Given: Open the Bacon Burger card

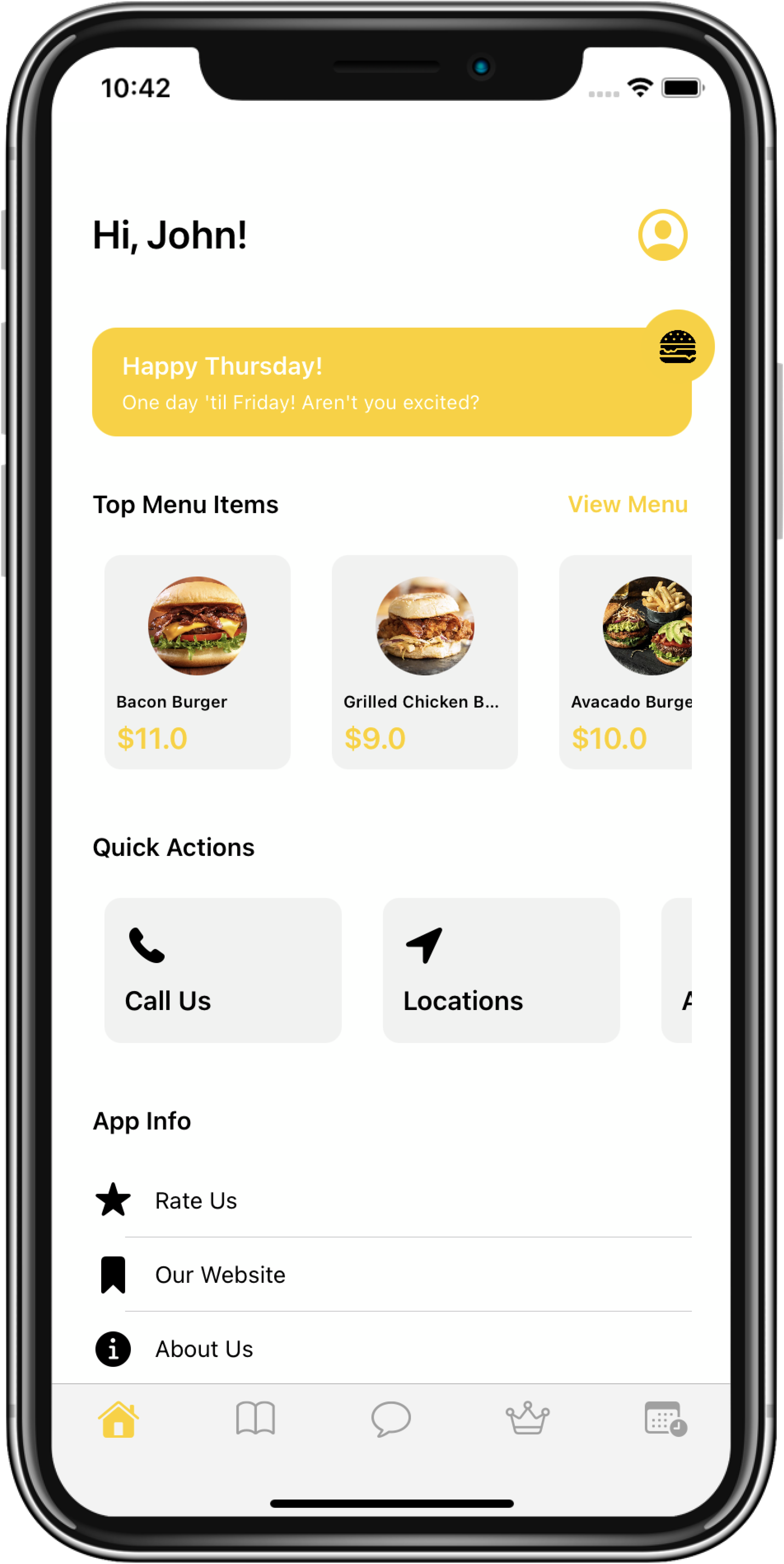Looking at the screenshot, I should 197,662.
